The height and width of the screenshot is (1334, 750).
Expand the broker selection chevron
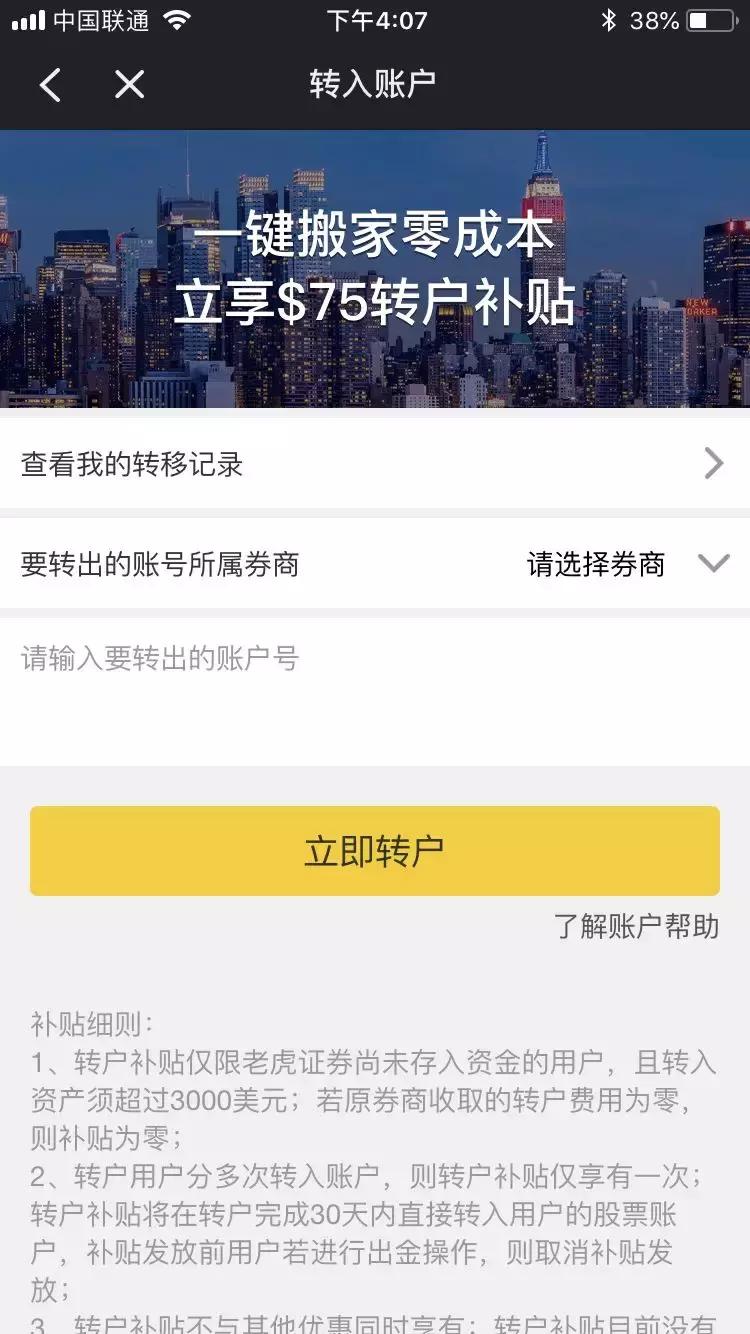point(714,564)
